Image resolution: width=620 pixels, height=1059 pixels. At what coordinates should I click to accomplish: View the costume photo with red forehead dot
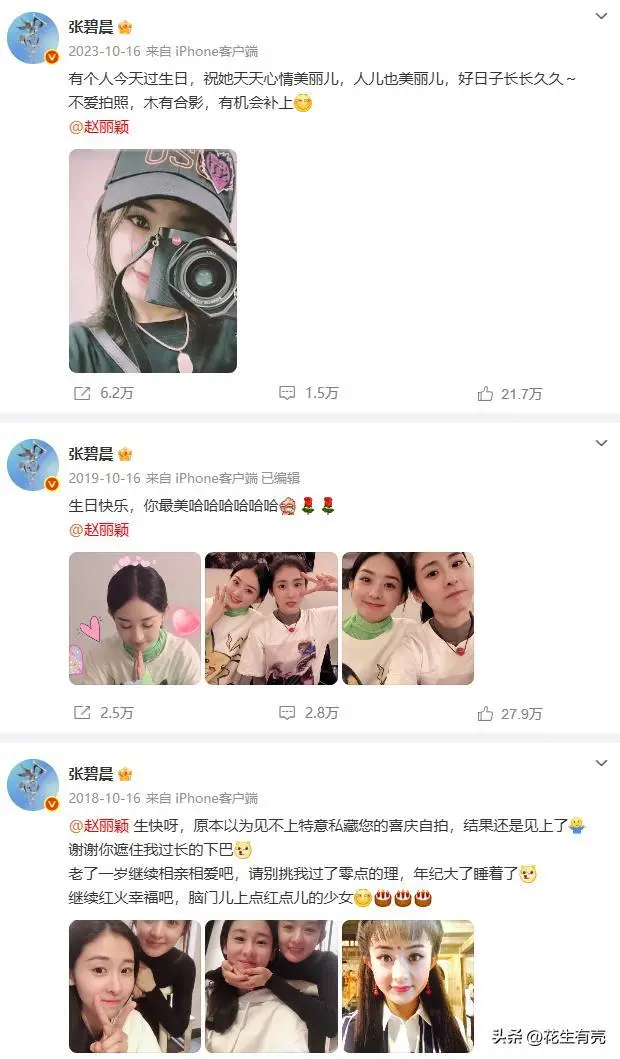point(408,986)
